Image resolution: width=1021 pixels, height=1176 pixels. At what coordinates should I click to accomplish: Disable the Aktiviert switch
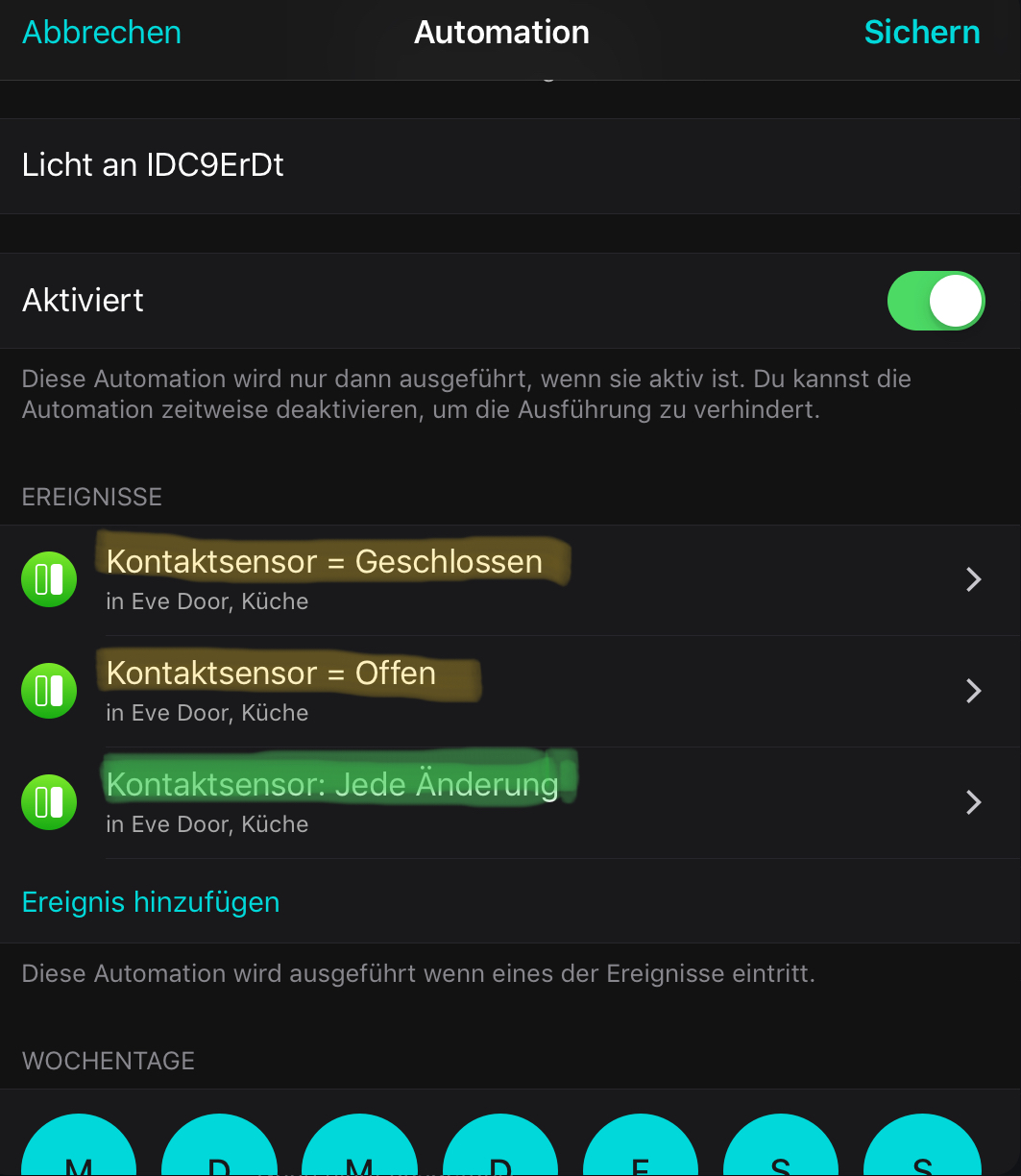[x=936, y=301]
